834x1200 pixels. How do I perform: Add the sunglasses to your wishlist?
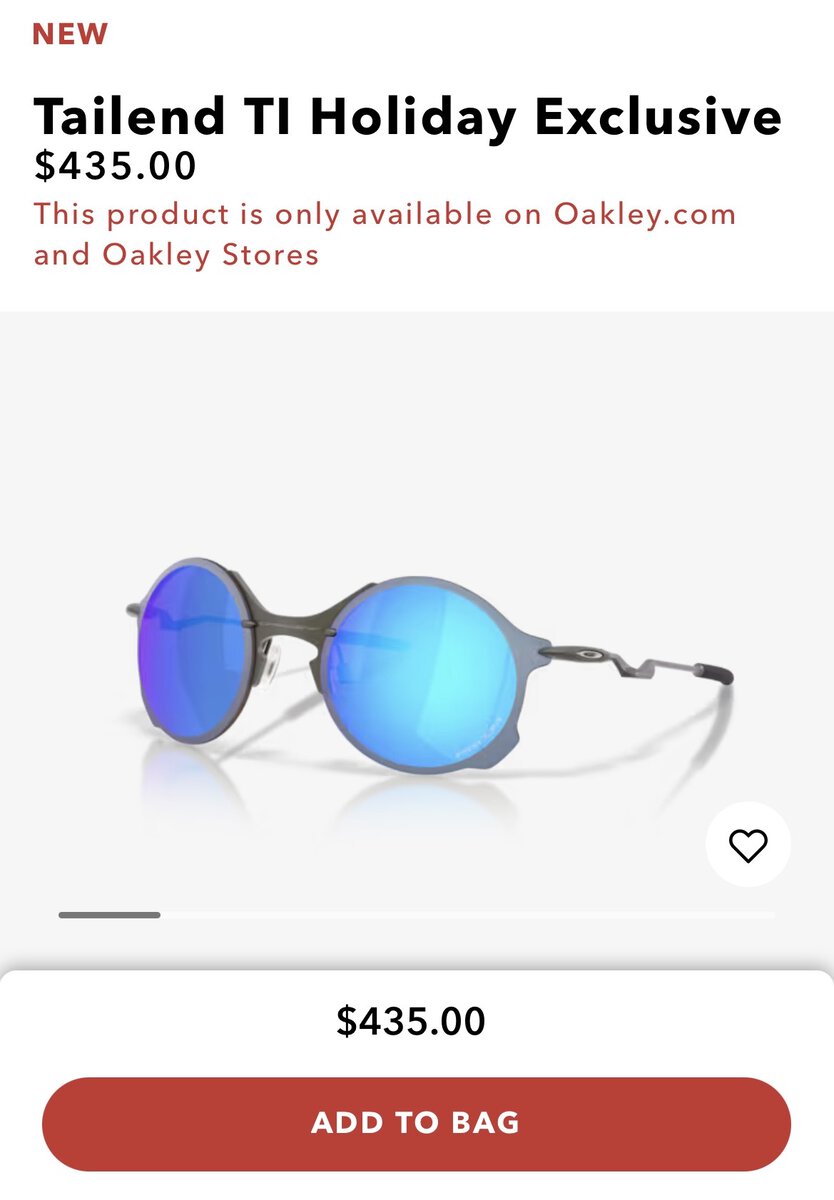coord(747,846)
